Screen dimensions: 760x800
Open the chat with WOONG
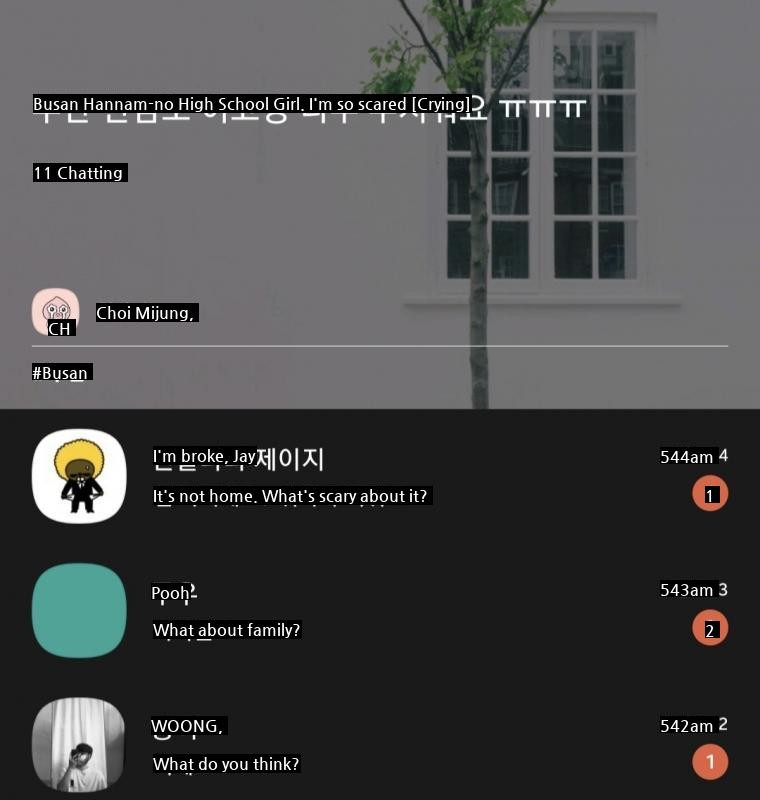click(380, 745)
